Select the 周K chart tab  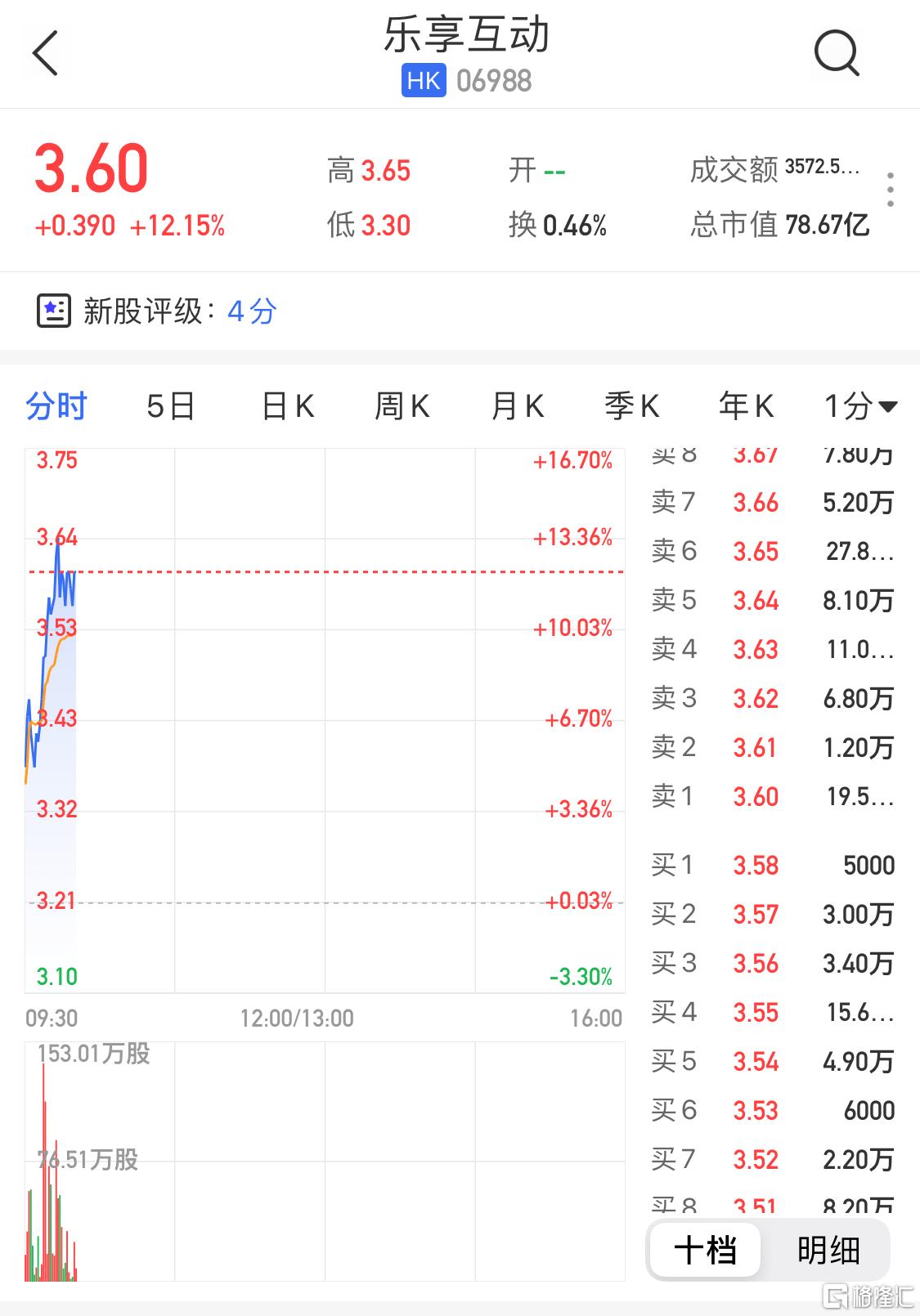click(402, 406)
